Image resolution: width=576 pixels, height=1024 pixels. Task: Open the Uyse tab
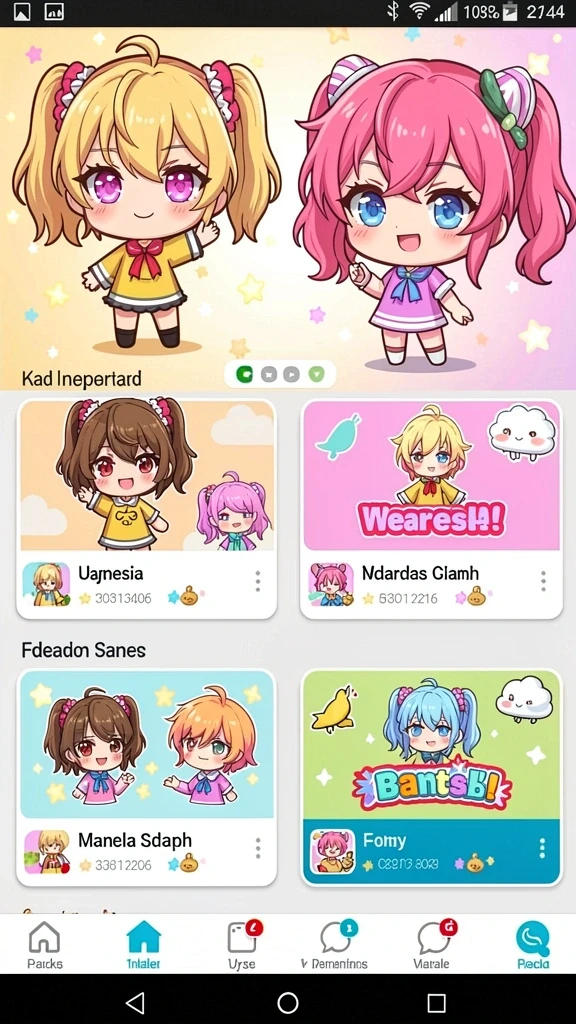click(242, 945)
